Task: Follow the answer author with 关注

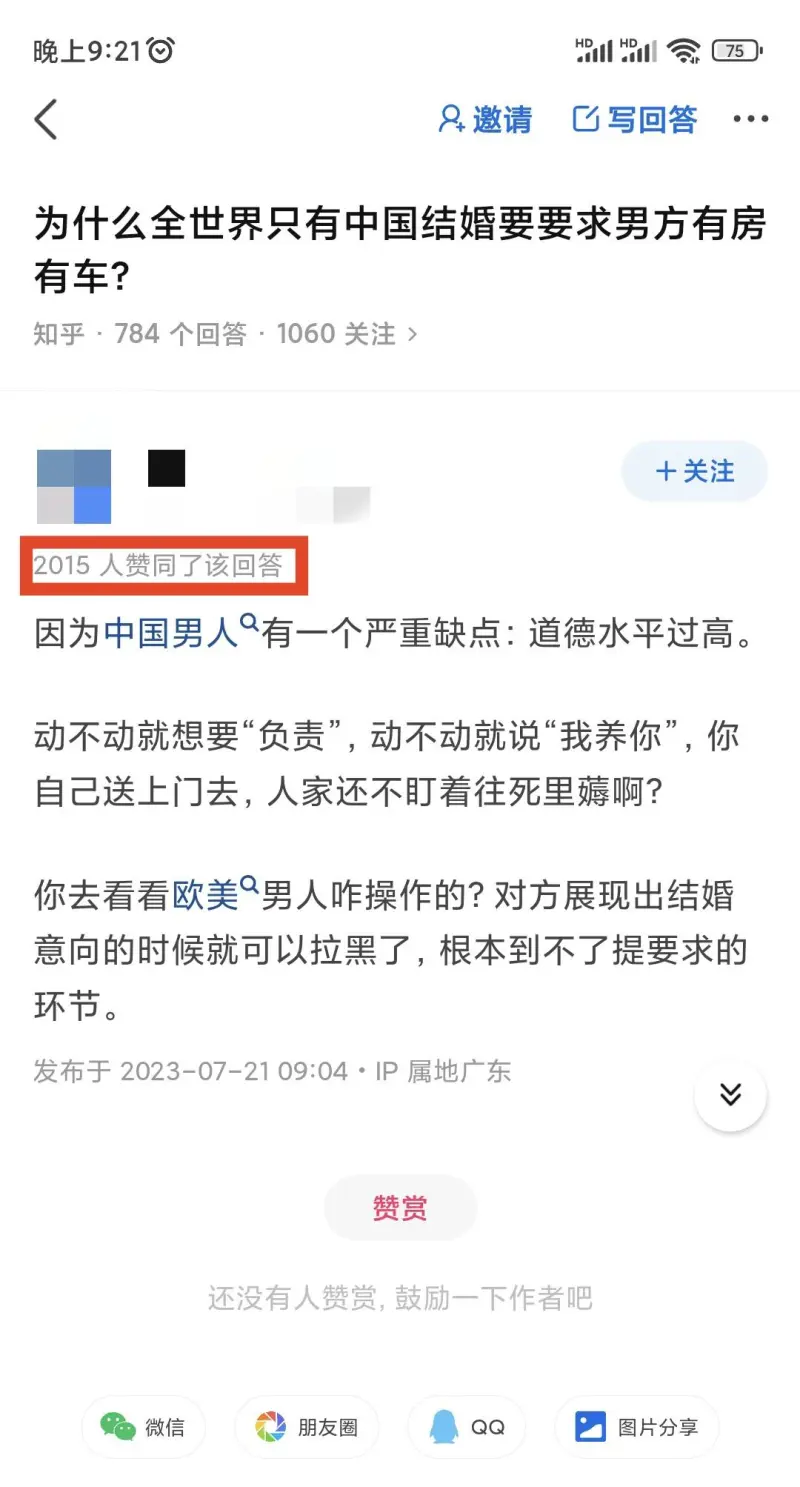Action: click(x=695, y=471)
